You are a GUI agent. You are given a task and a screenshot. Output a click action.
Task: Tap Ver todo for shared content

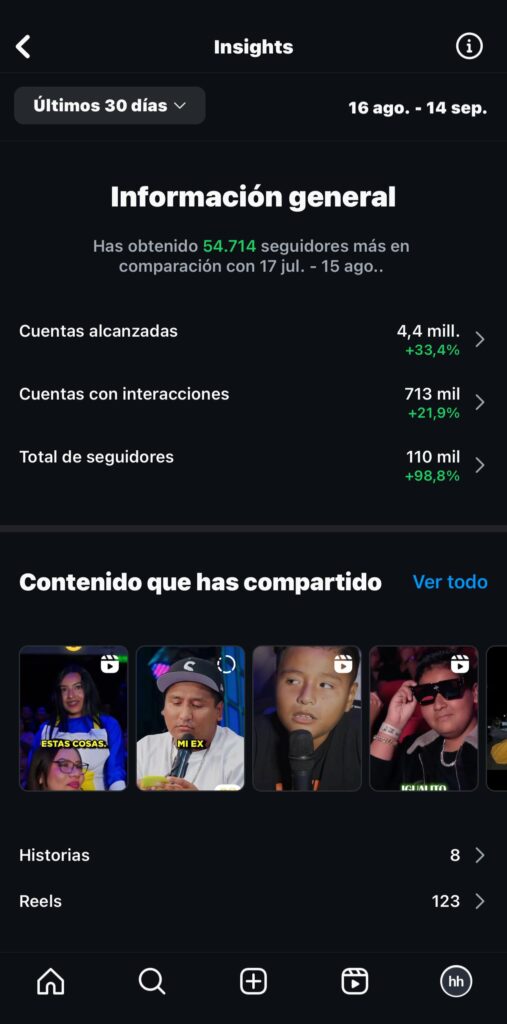tap(450, 582)
